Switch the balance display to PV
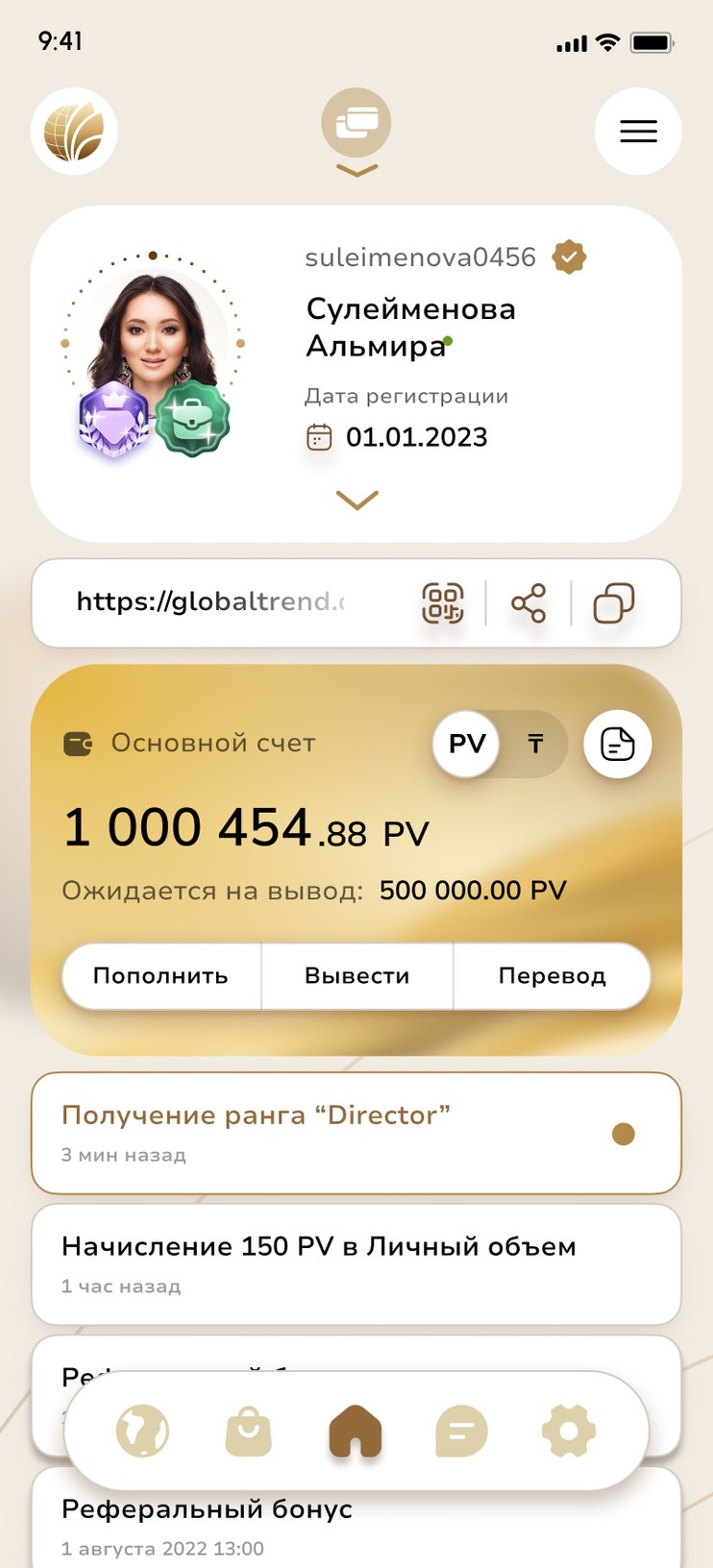 tap(466, 744)
